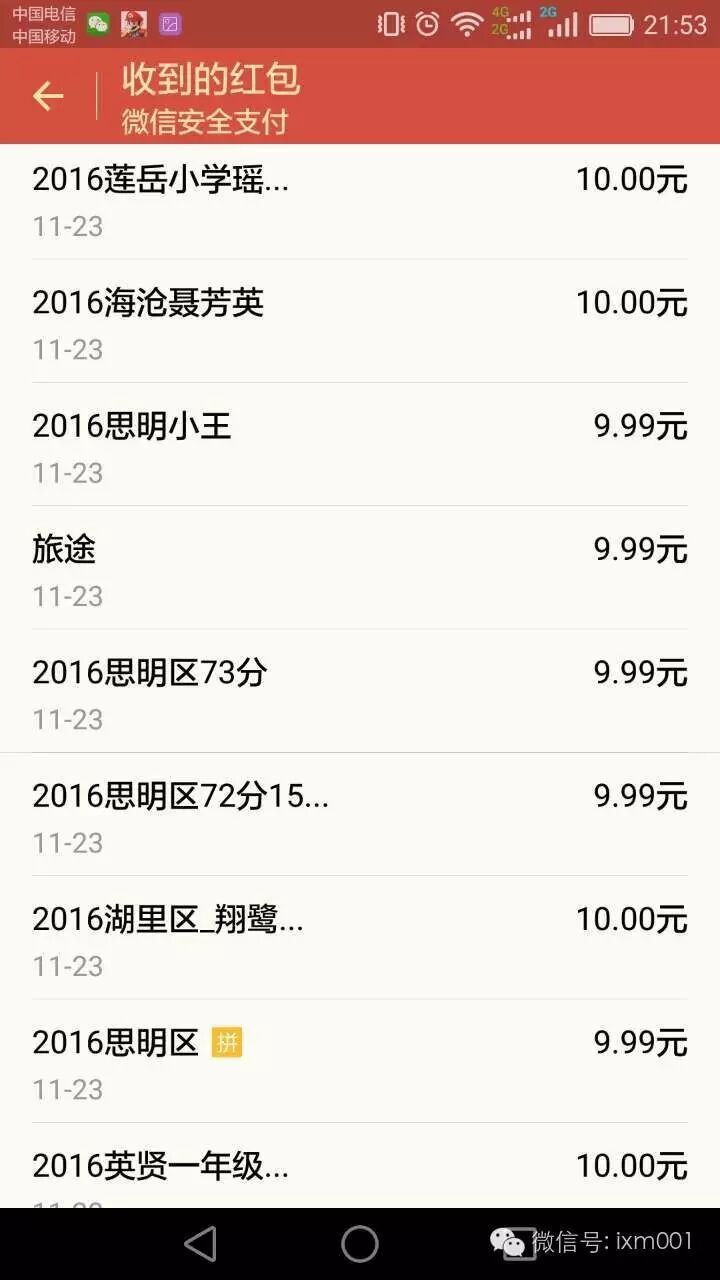720x1280 pixels.
Task: Open the 2016湖里区_翔鹭... red packet
Action: tap(360, 938)
